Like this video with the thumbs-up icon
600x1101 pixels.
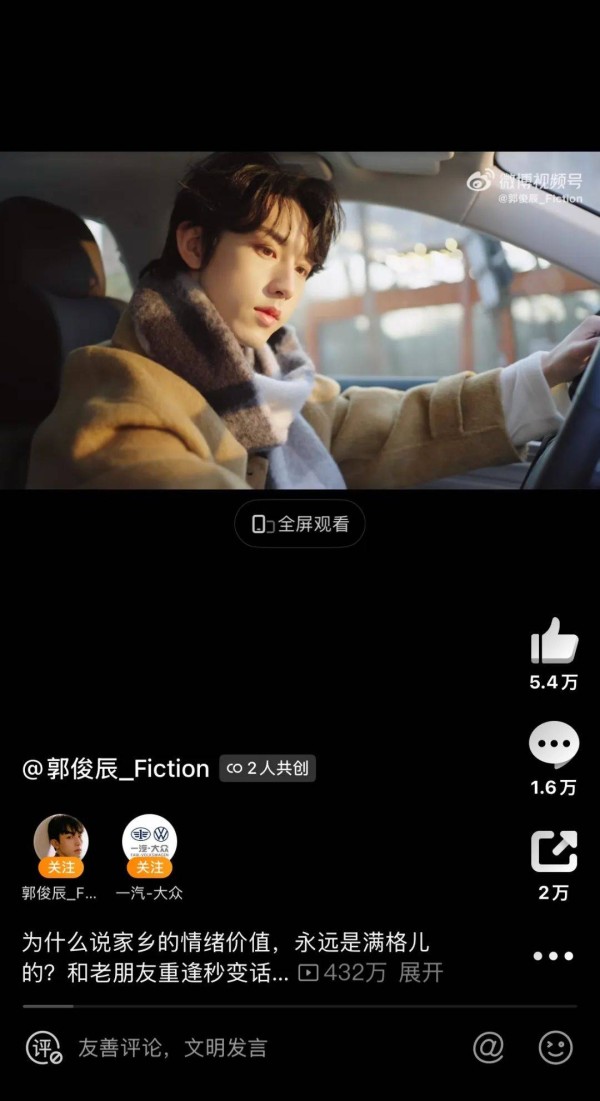coord(554,641)
